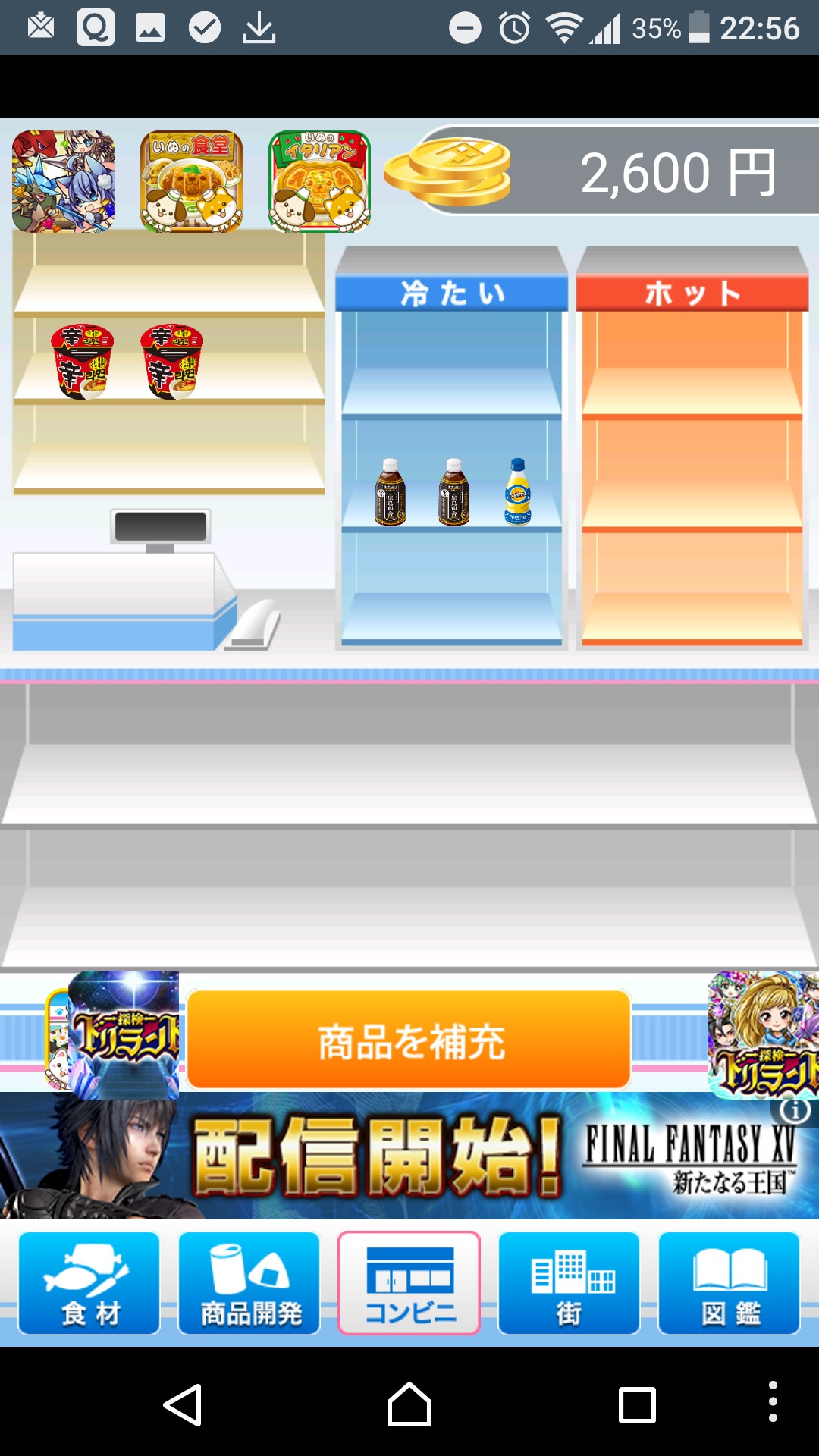Open the いぬの食堂 app icon
Image resolution: width=819 pixels, height=1456 pixels.
(192, 181)
